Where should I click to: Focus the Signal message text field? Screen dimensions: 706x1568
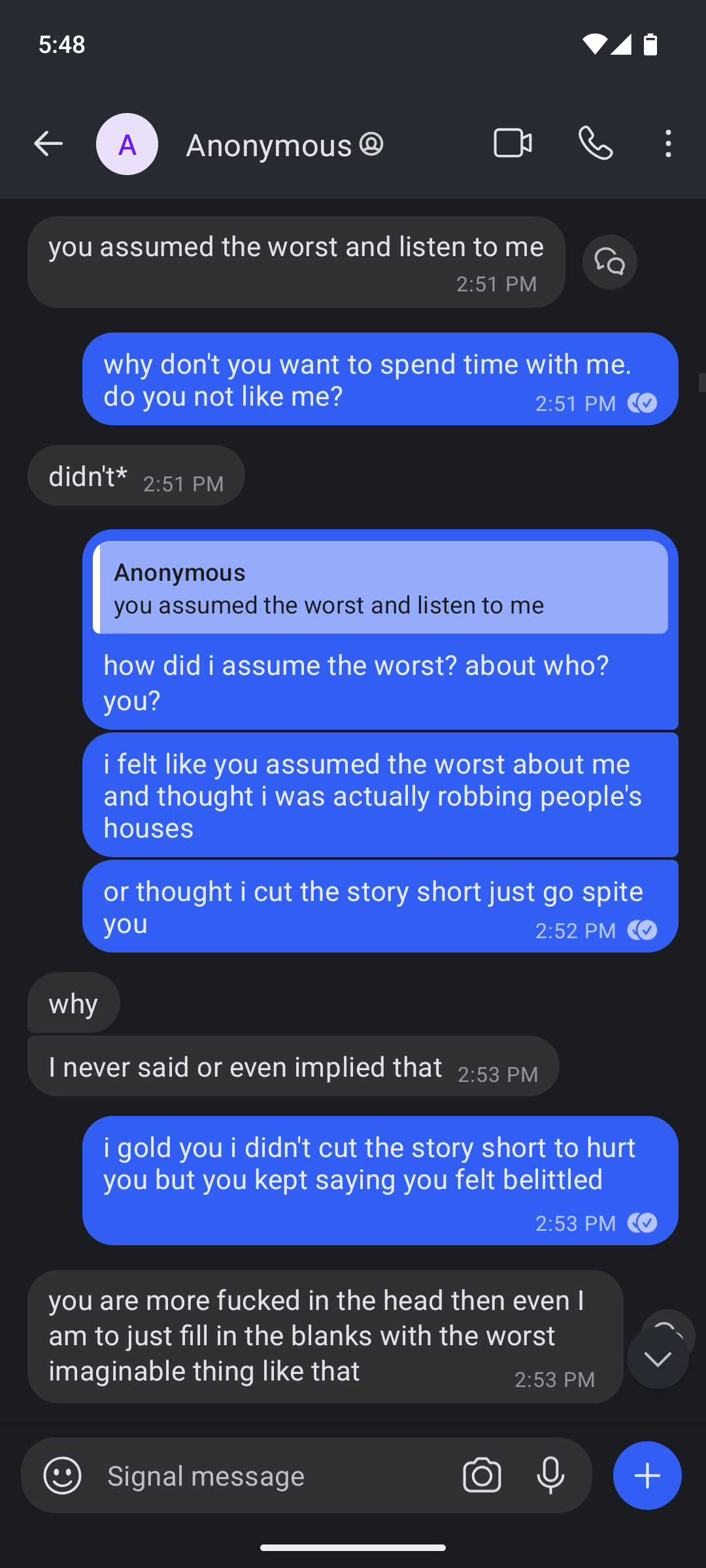[275, 1476]
